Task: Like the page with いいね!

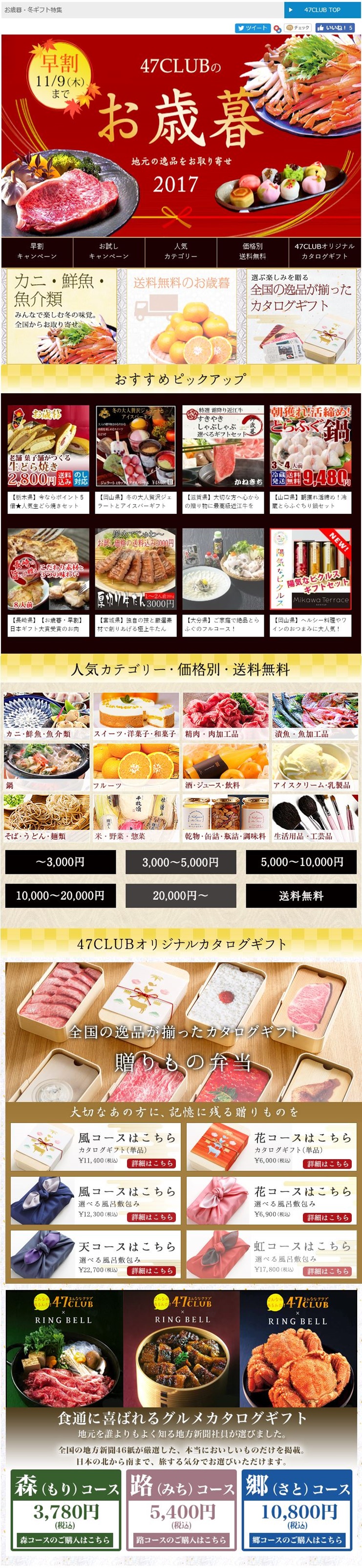Action: click(x=335, y=28)
